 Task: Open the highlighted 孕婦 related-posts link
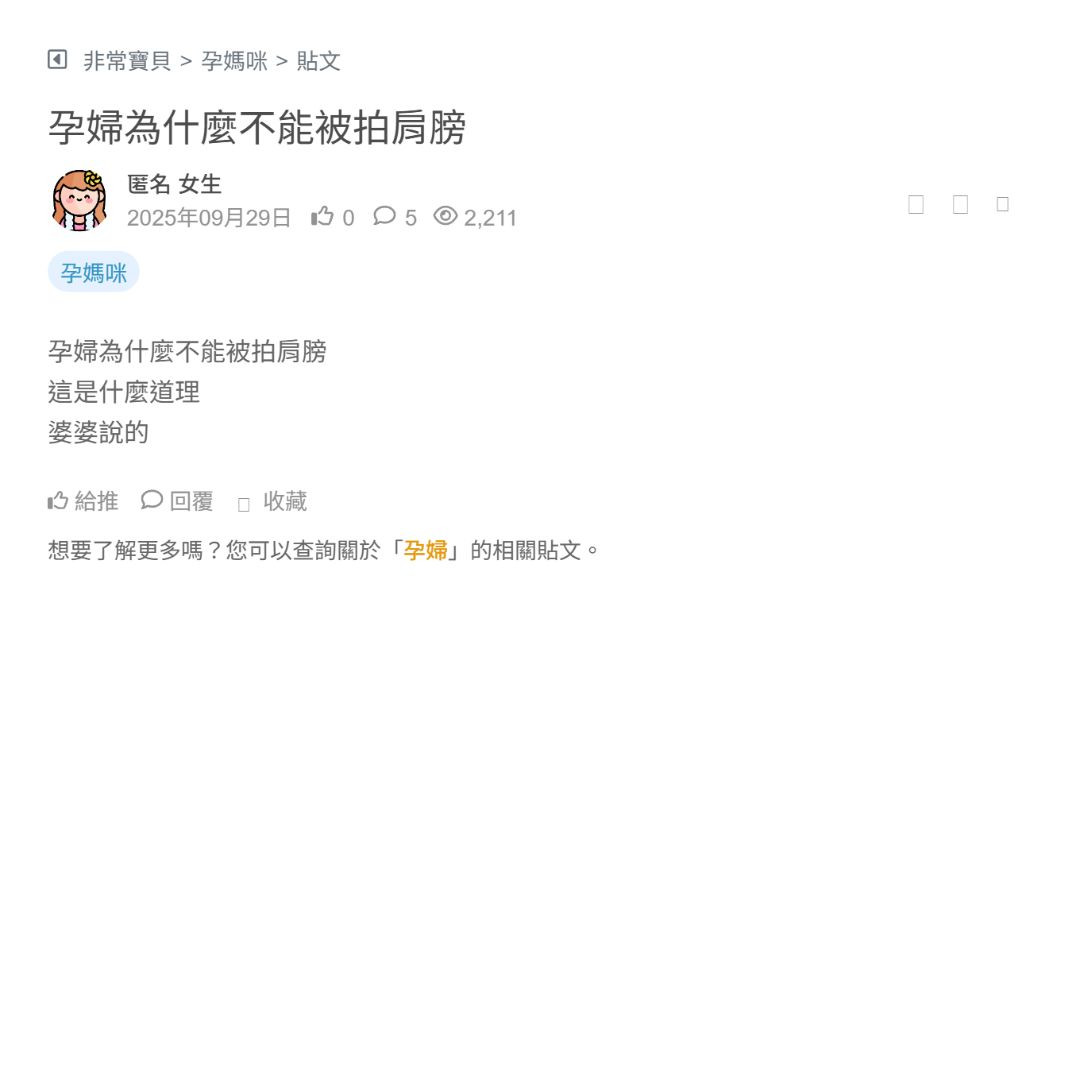pyautogui.click(x=425, y=550)
